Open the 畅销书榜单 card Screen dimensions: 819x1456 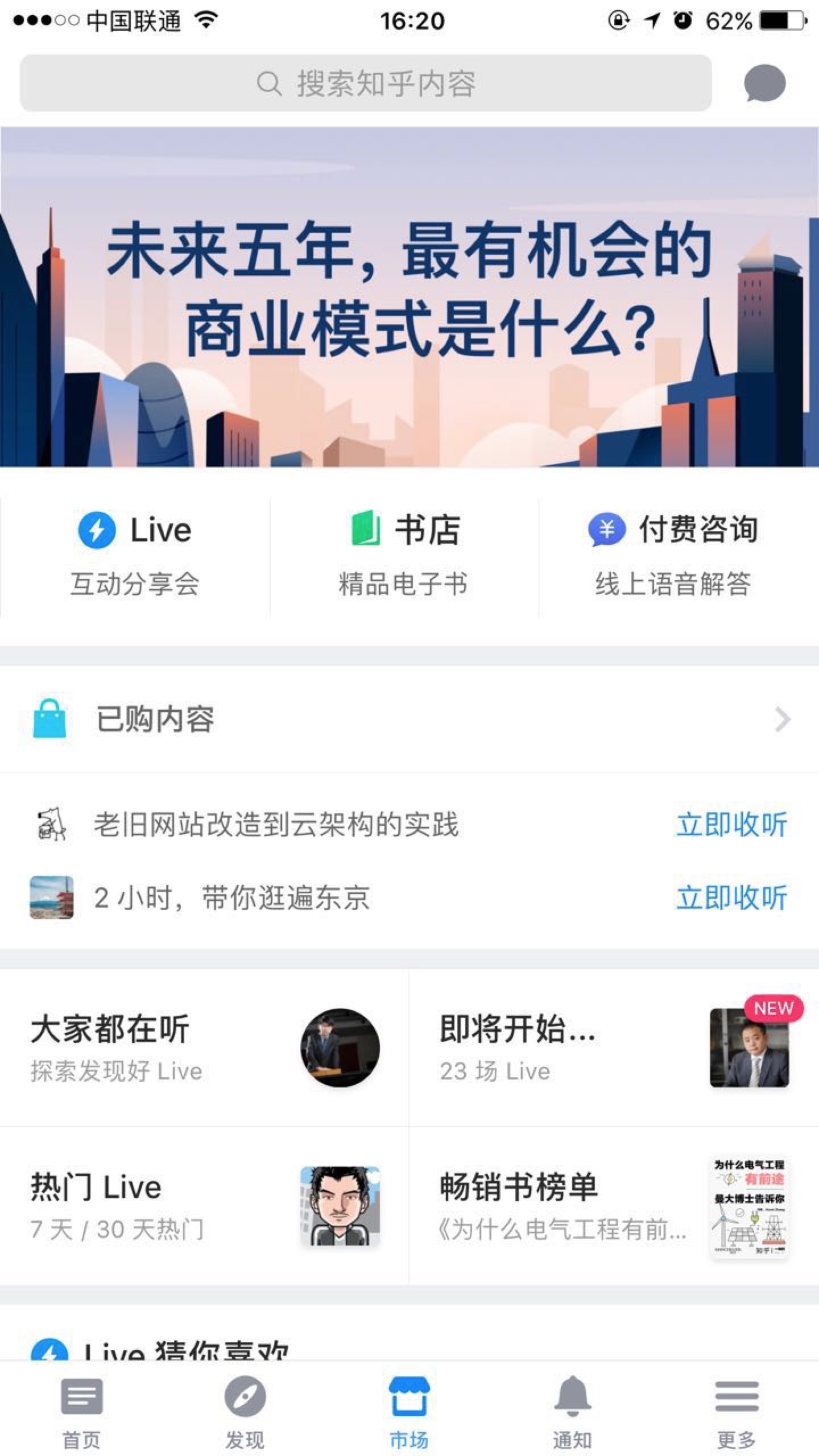click(x=614, y=1206)
